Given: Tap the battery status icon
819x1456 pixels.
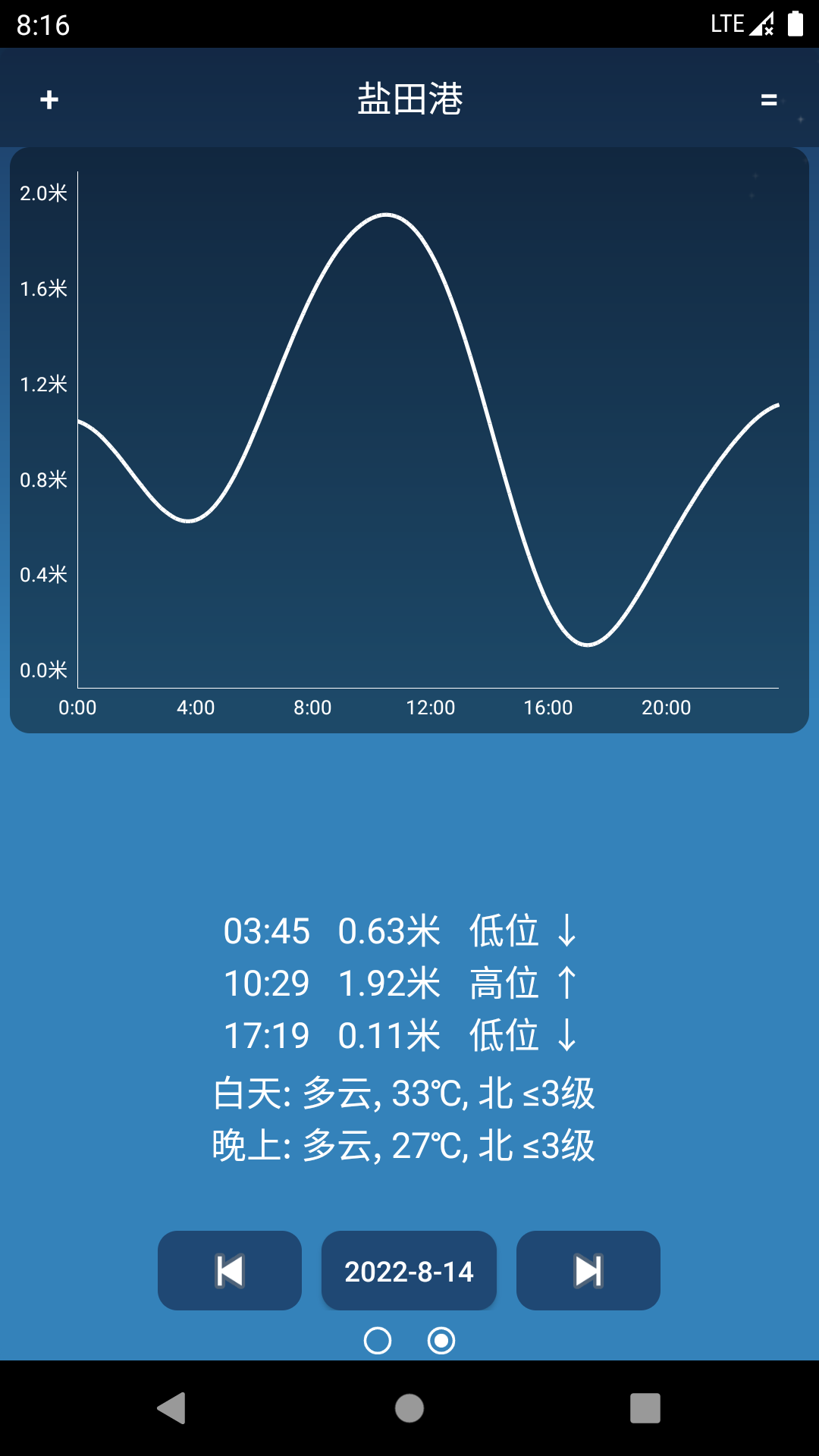Looking at the screenshot, I should pyautogui.click(x=794, y=23).
